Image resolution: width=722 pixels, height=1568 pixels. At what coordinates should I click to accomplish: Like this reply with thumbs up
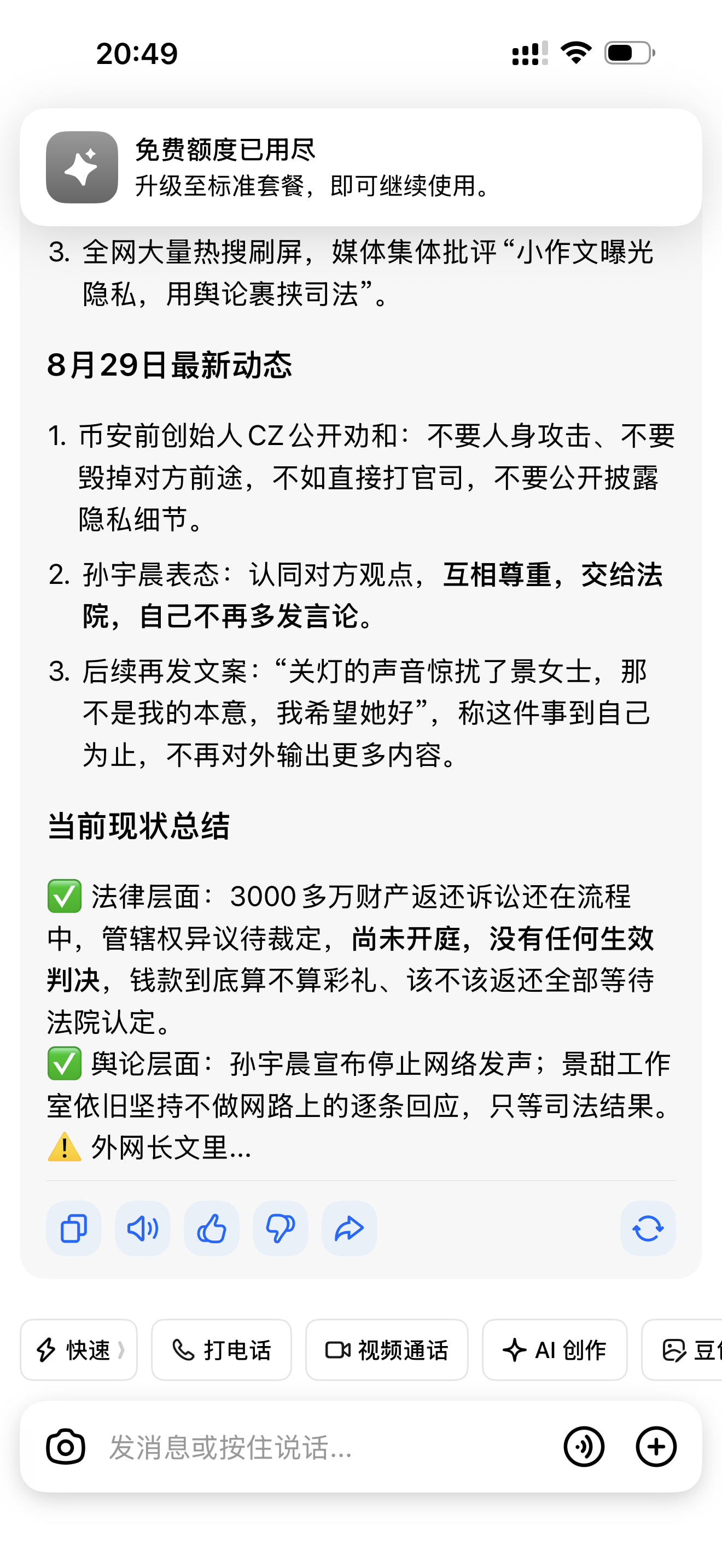[x=211, y=1228]
